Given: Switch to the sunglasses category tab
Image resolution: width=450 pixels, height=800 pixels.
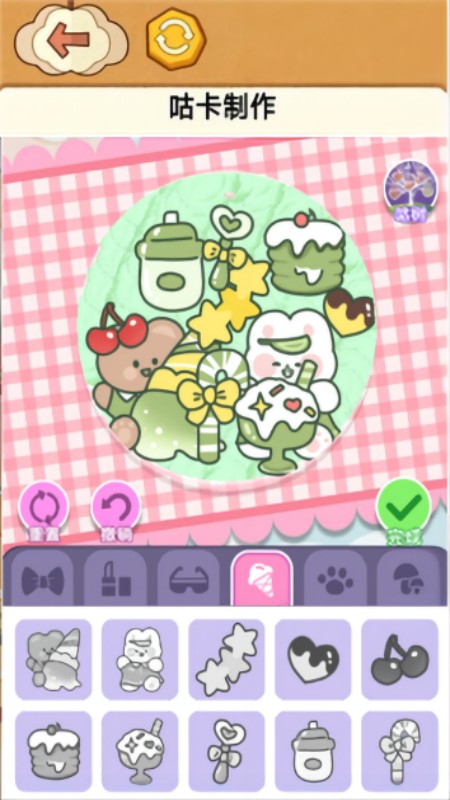Looking at the screenshot, I should [188, 580].
